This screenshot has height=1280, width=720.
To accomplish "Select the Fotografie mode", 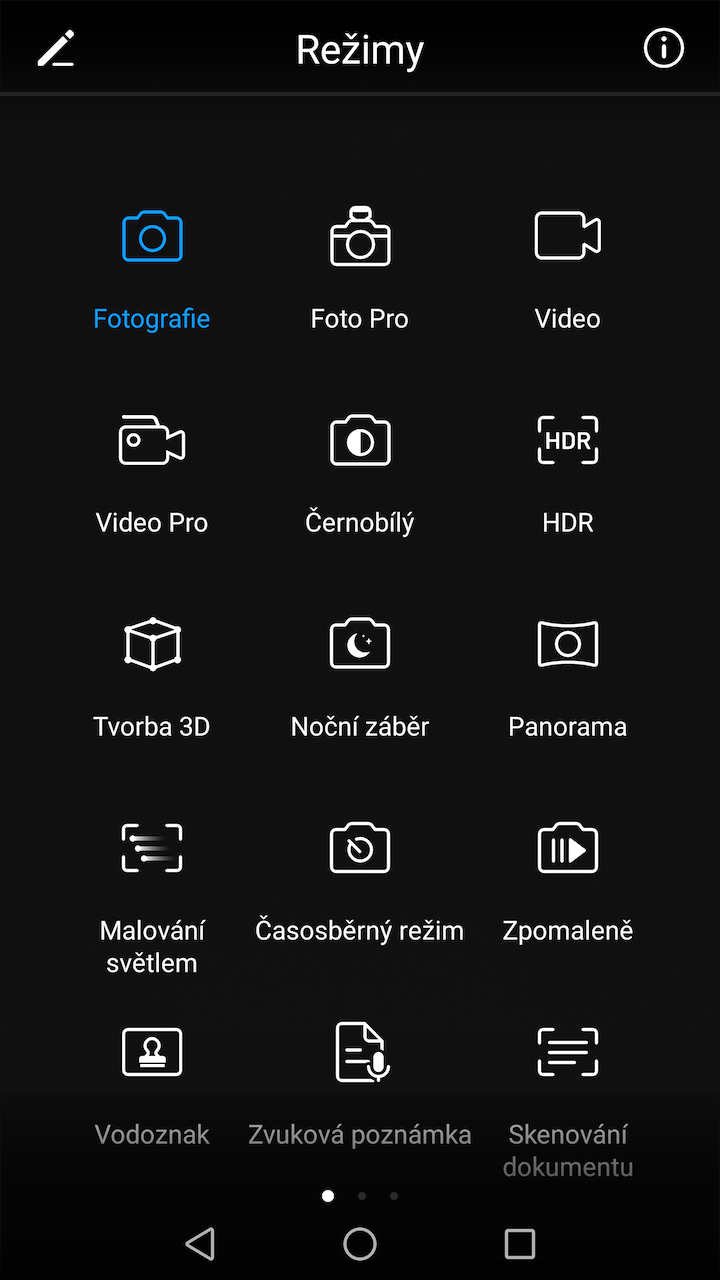I will 152,238.
